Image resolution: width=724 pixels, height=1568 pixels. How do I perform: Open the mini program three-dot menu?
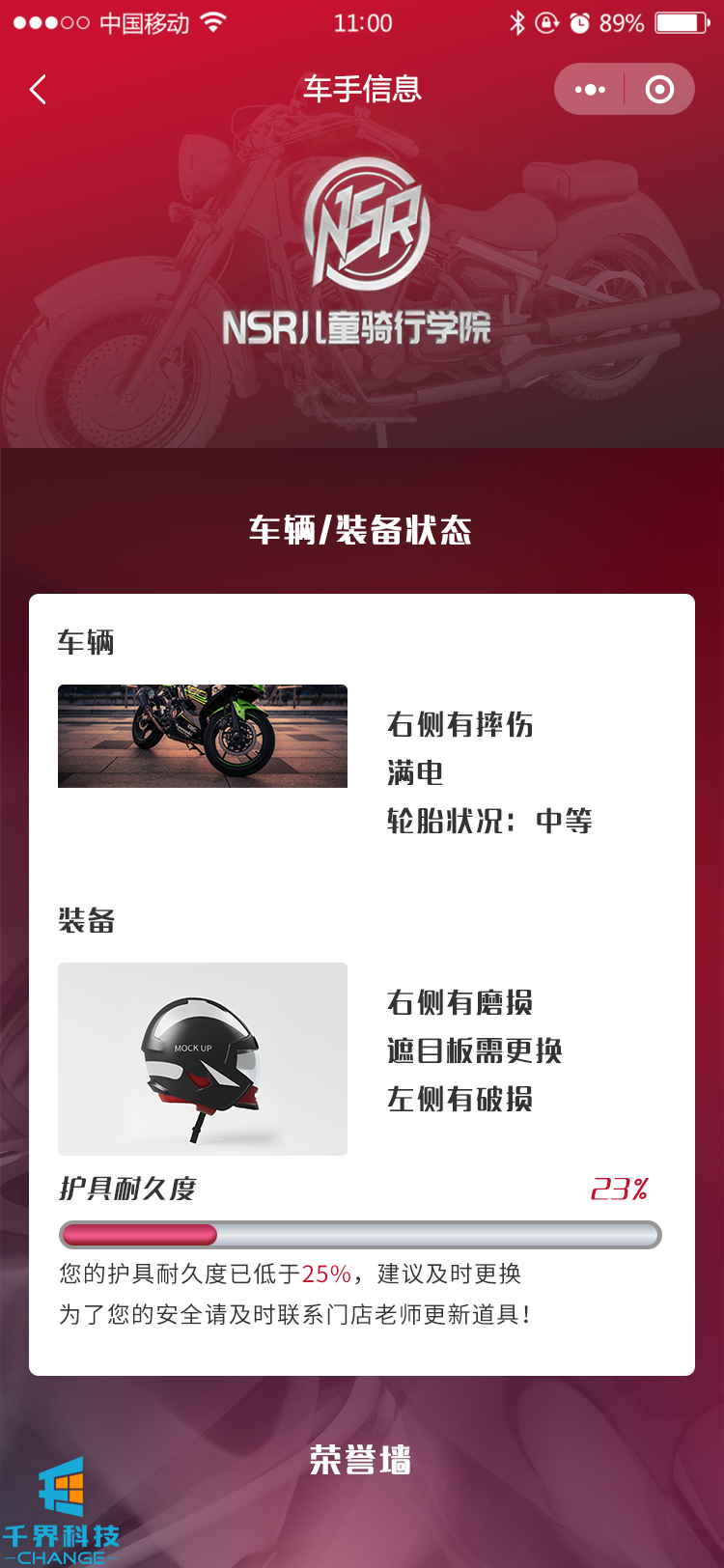click(590, 90)
